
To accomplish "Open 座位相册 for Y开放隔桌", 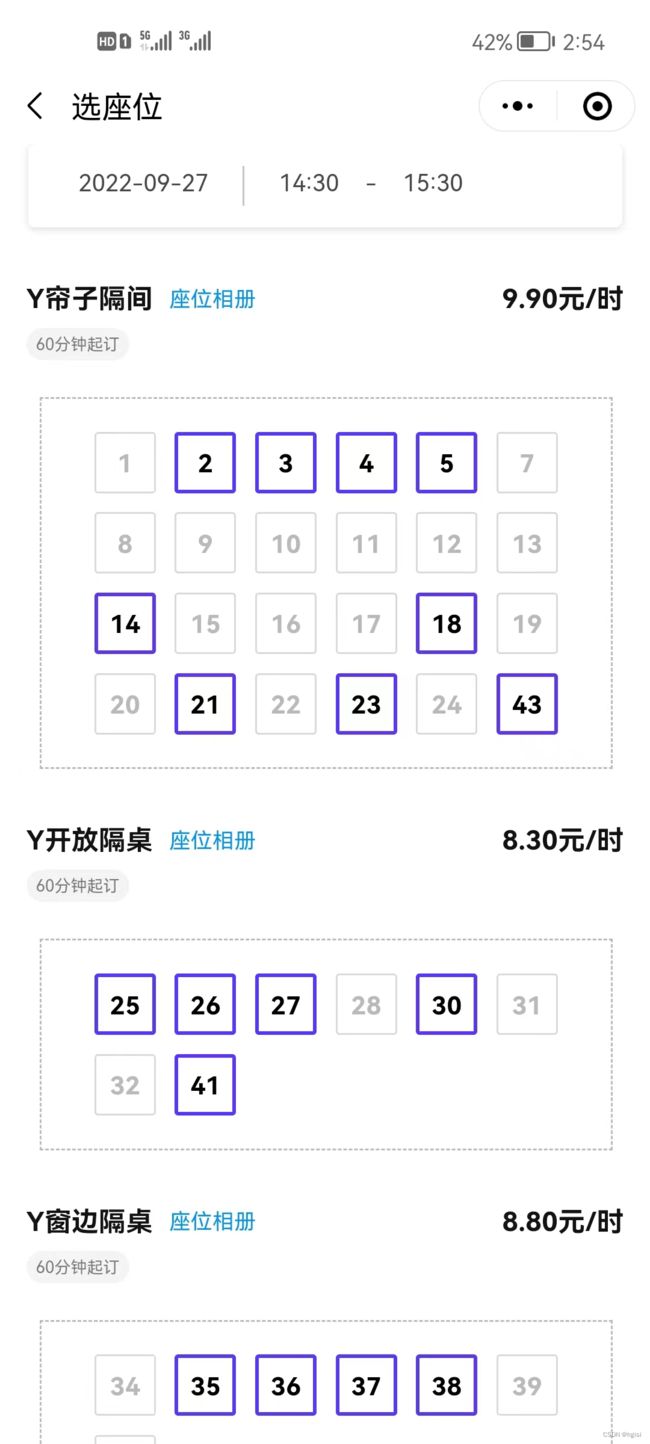I will coord(212,840).
